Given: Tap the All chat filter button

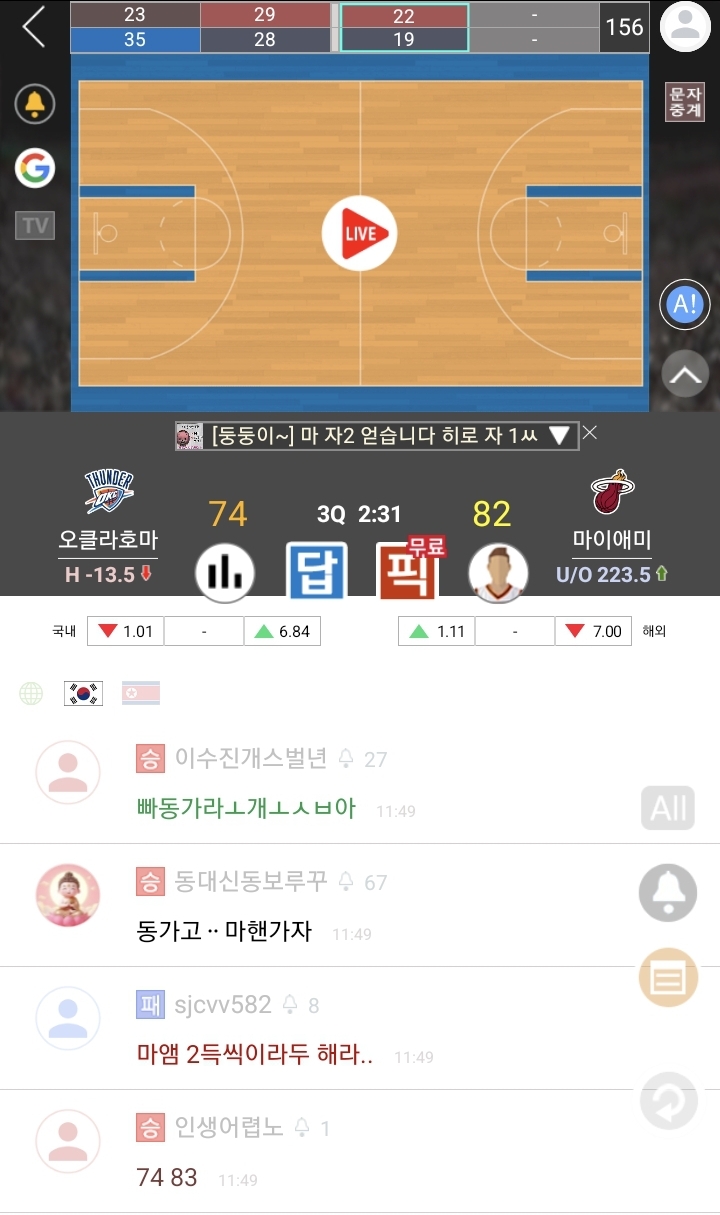Looking at the screenshot, I should (x=668, y=807).
